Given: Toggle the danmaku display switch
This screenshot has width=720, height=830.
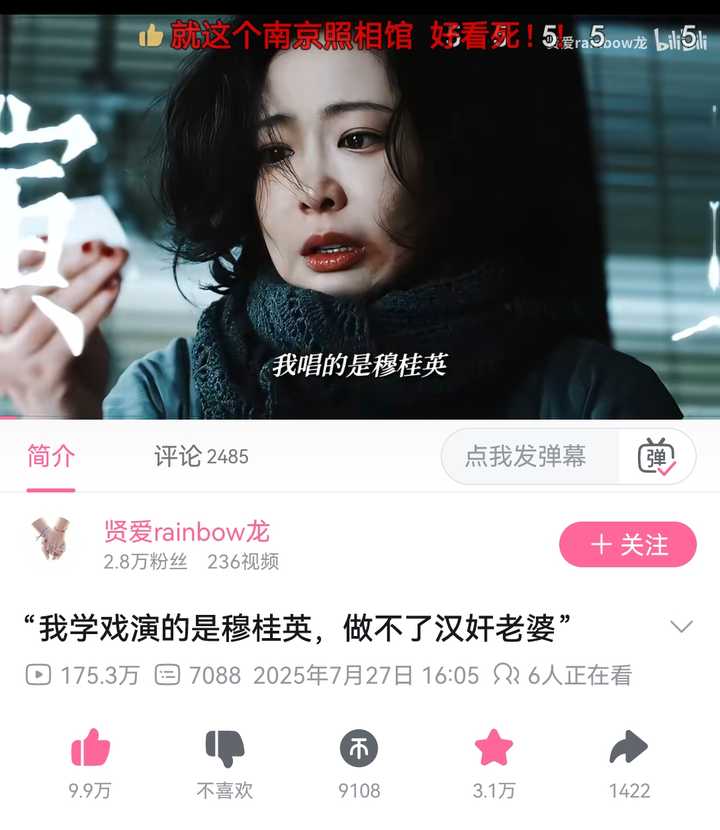Looking at the screenshot, I should (657, 457).
